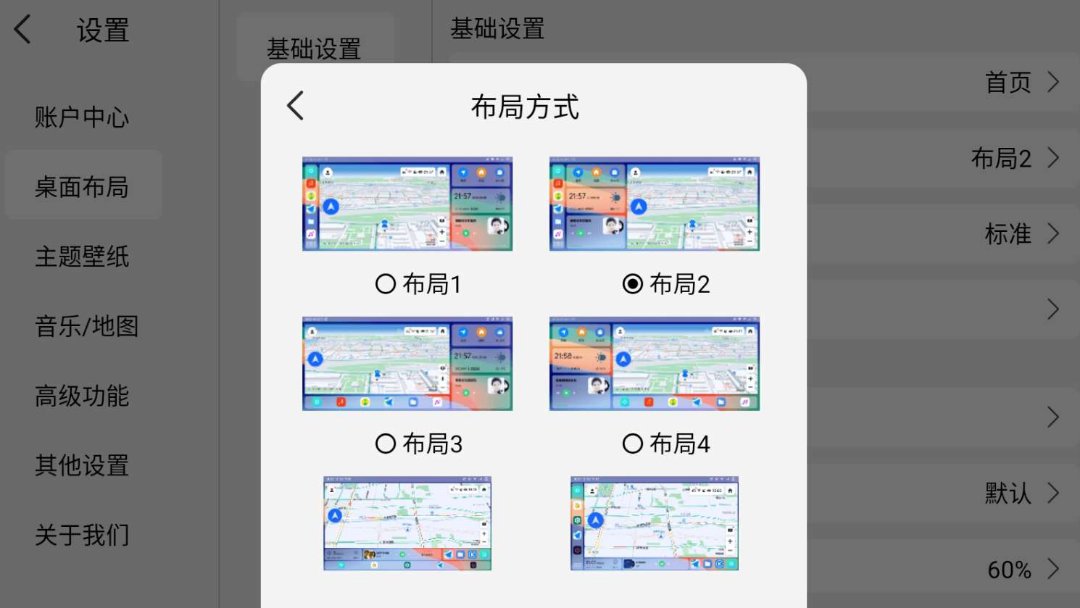Open 音乐/地图 settings

coord(86,326)
